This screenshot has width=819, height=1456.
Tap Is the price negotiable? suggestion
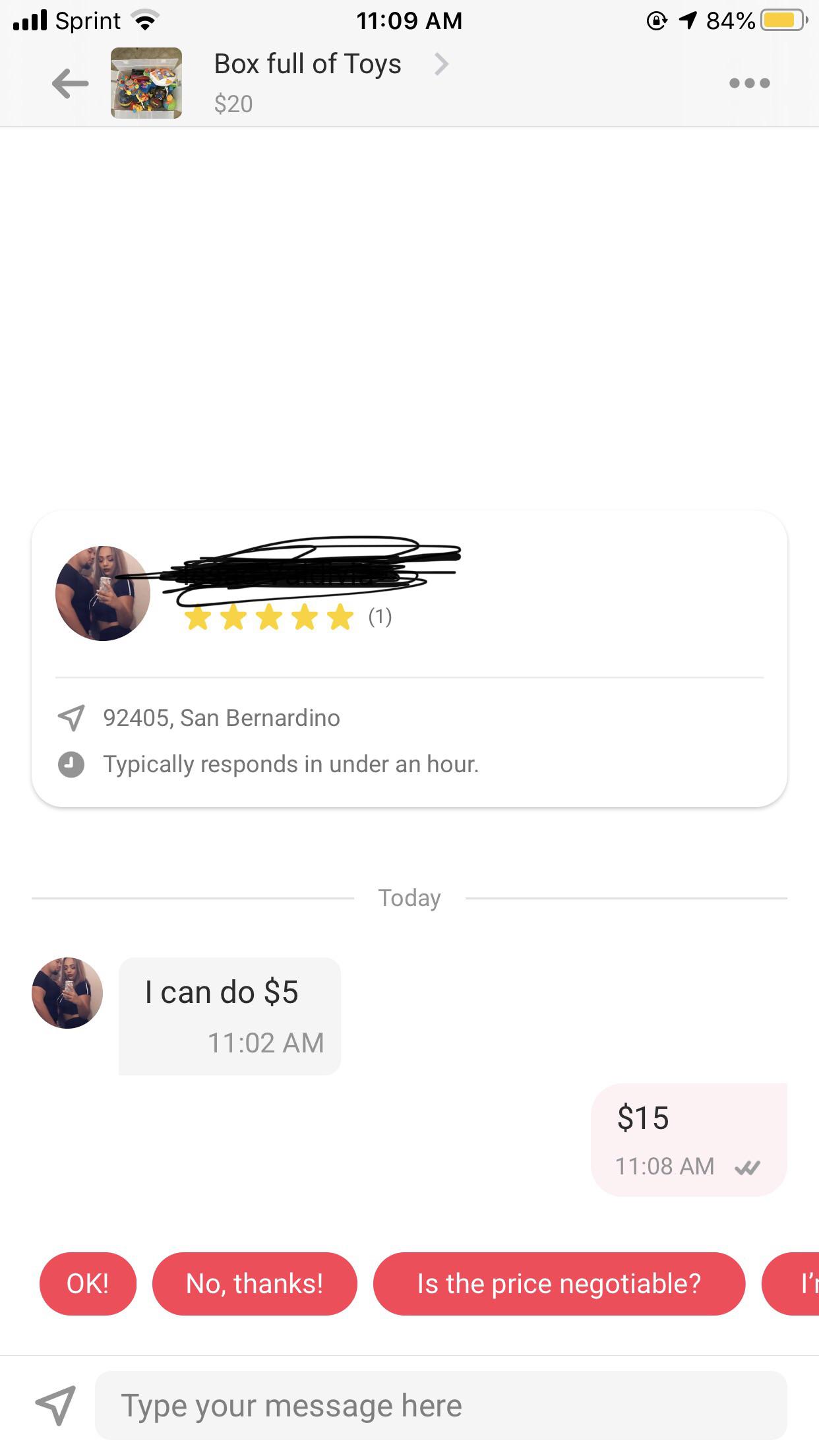(559, 1283)
